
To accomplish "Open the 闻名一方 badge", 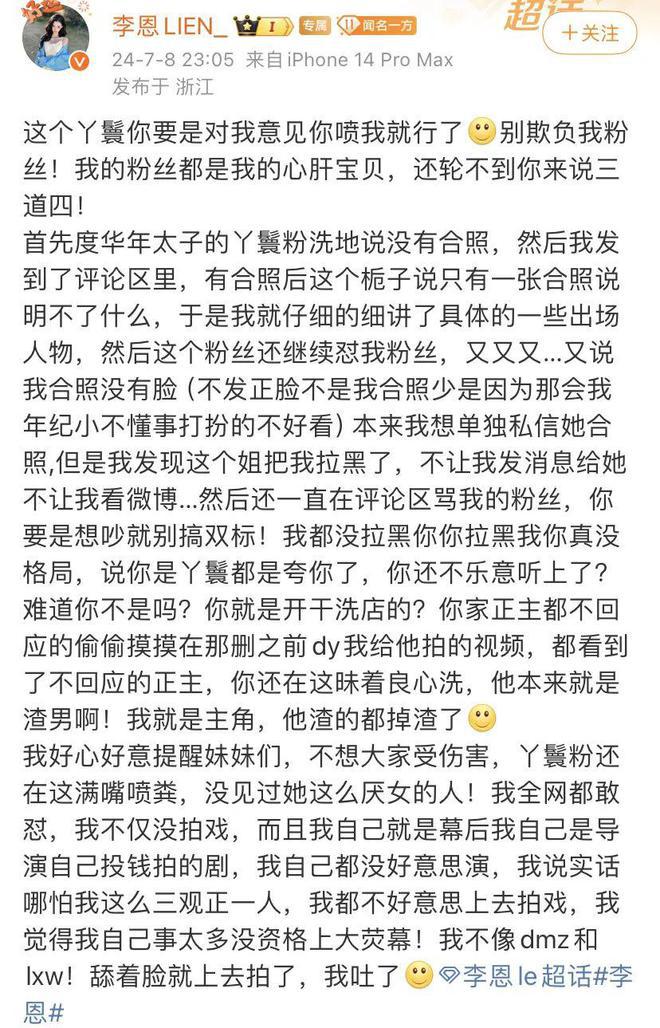I will tap(377, 23).
